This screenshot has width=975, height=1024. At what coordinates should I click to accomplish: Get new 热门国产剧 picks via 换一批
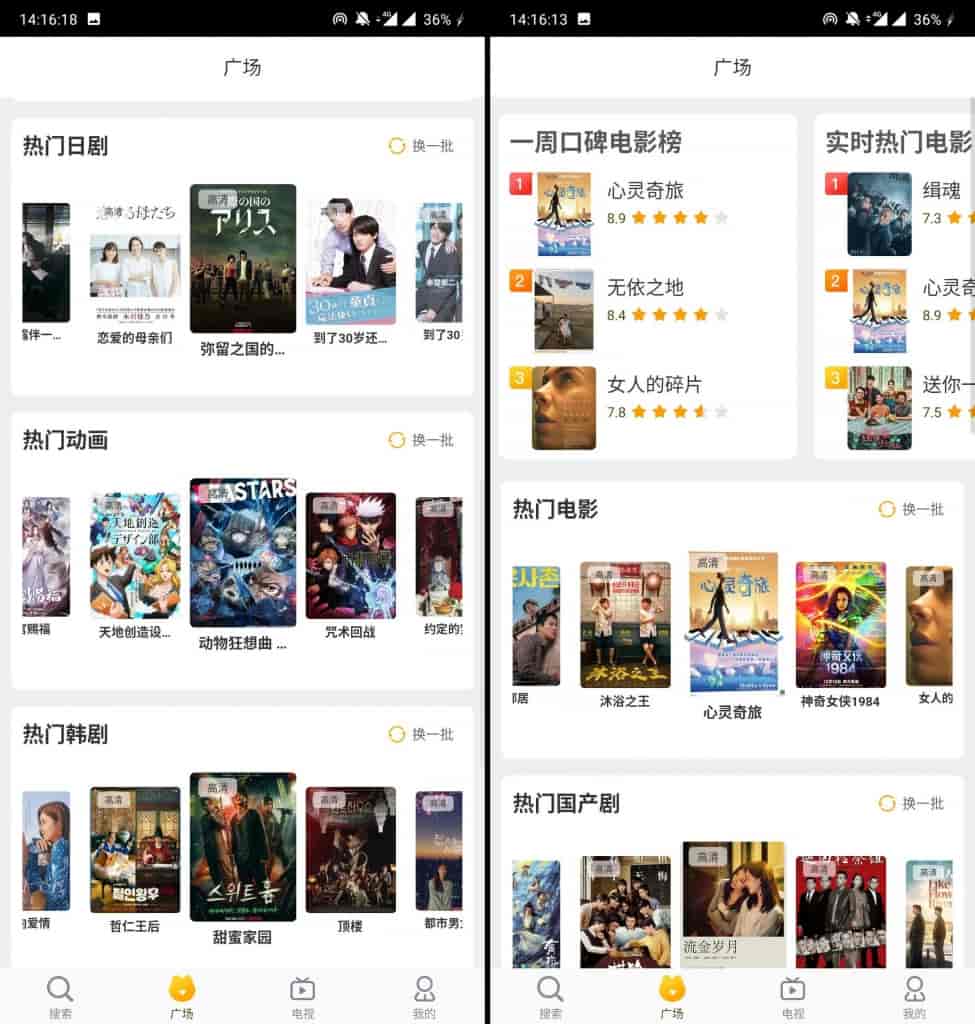(911, 803)
